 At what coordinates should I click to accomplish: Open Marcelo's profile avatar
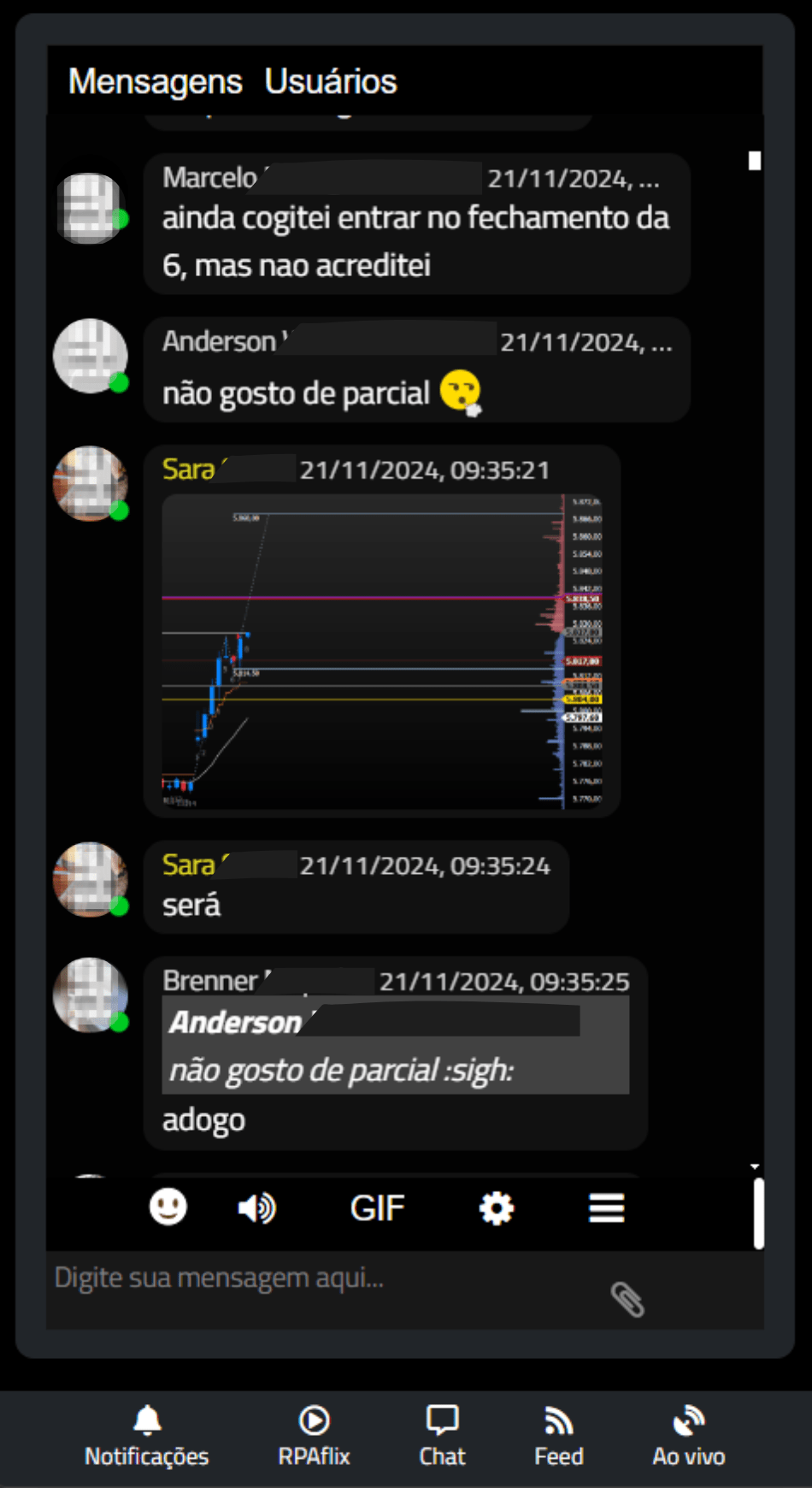(91, 209)
